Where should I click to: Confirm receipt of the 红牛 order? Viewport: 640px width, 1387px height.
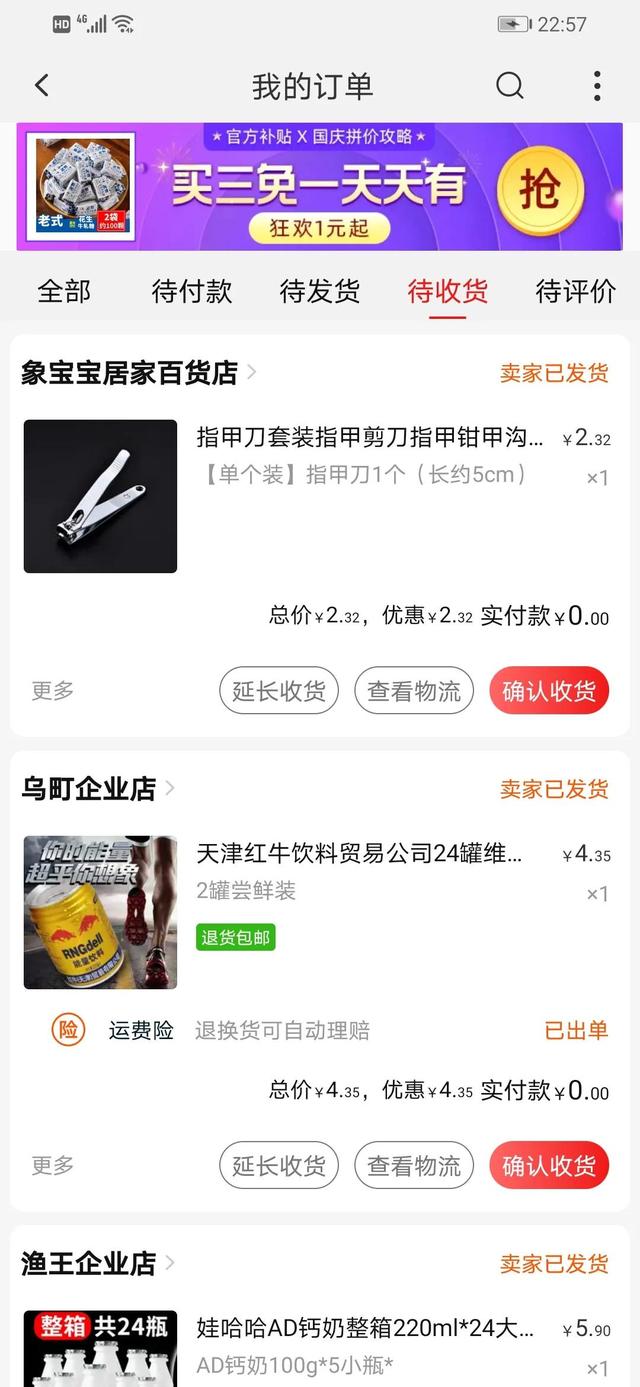[549, 1166]
